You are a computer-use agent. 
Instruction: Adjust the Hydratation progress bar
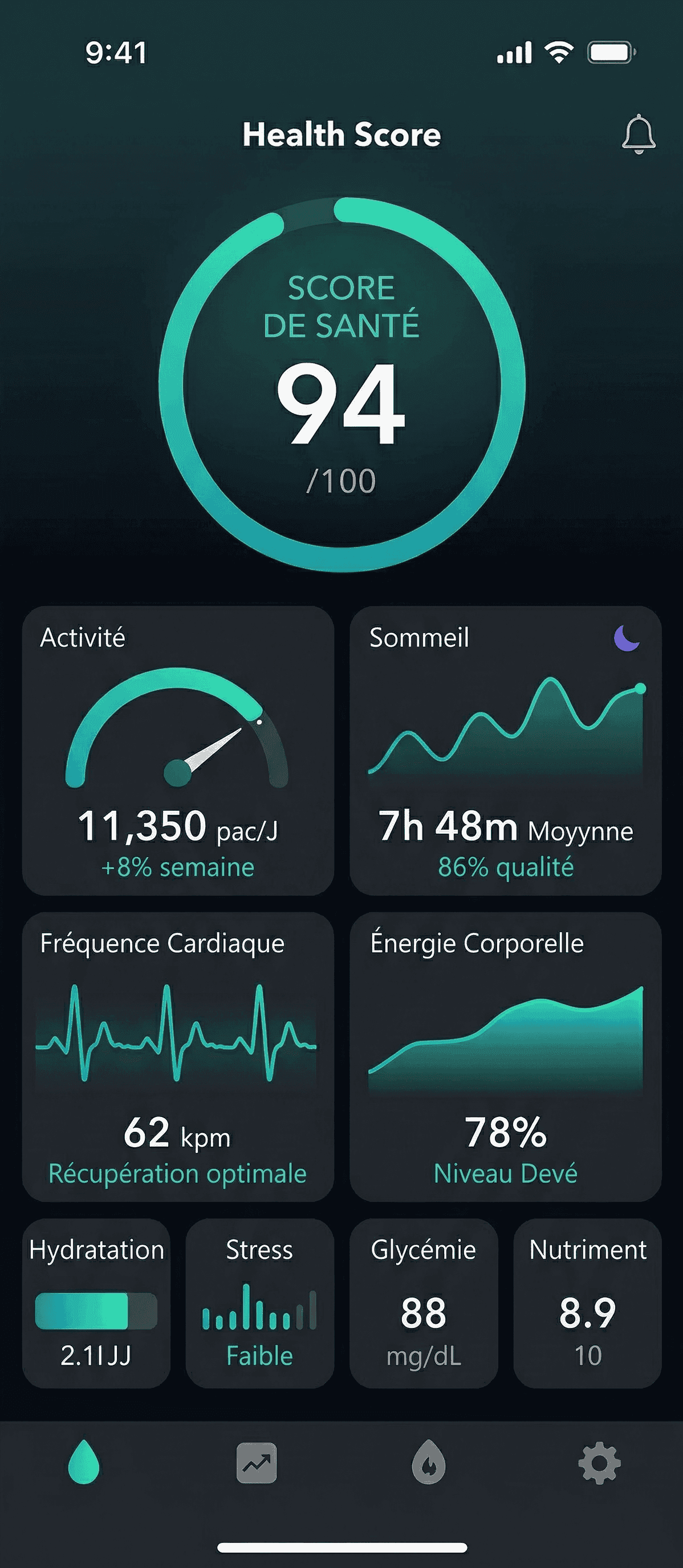[96, 1310]
